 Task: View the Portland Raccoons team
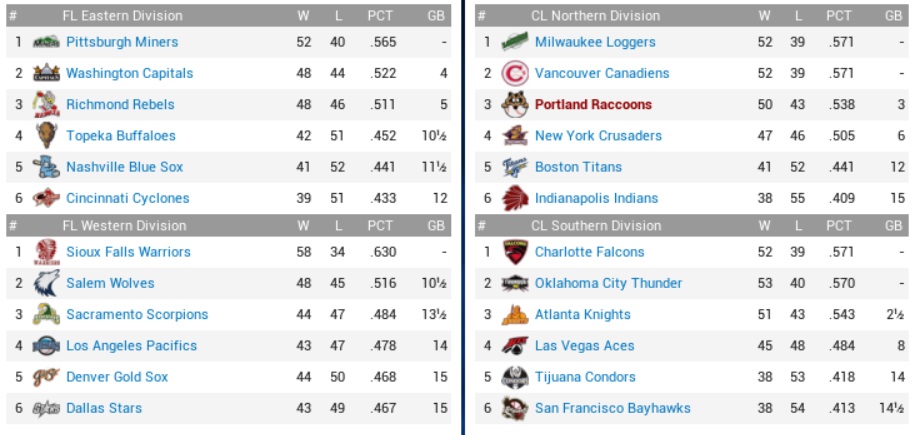pyautogui.click(x=593, y=104)
